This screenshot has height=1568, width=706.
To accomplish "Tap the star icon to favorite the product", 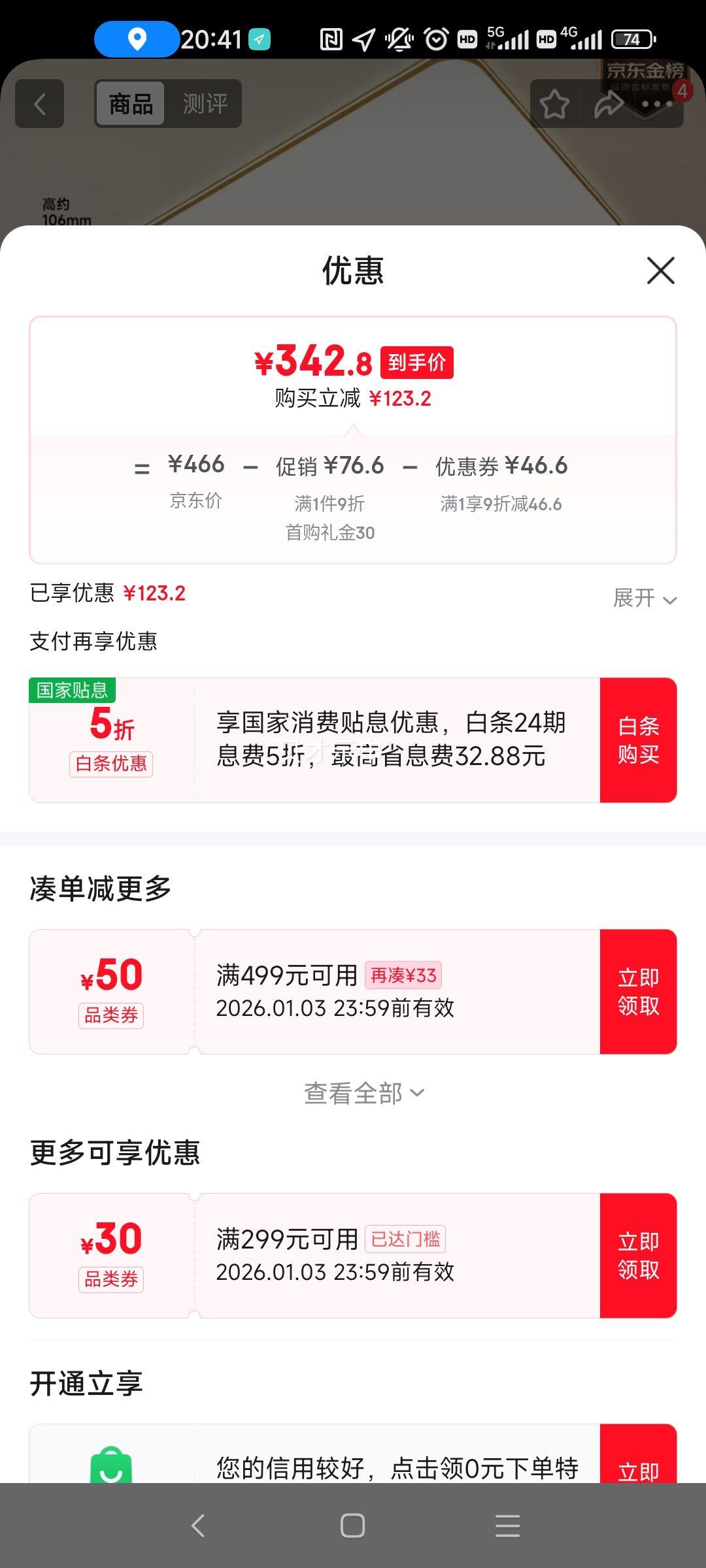I will (554, 104).
